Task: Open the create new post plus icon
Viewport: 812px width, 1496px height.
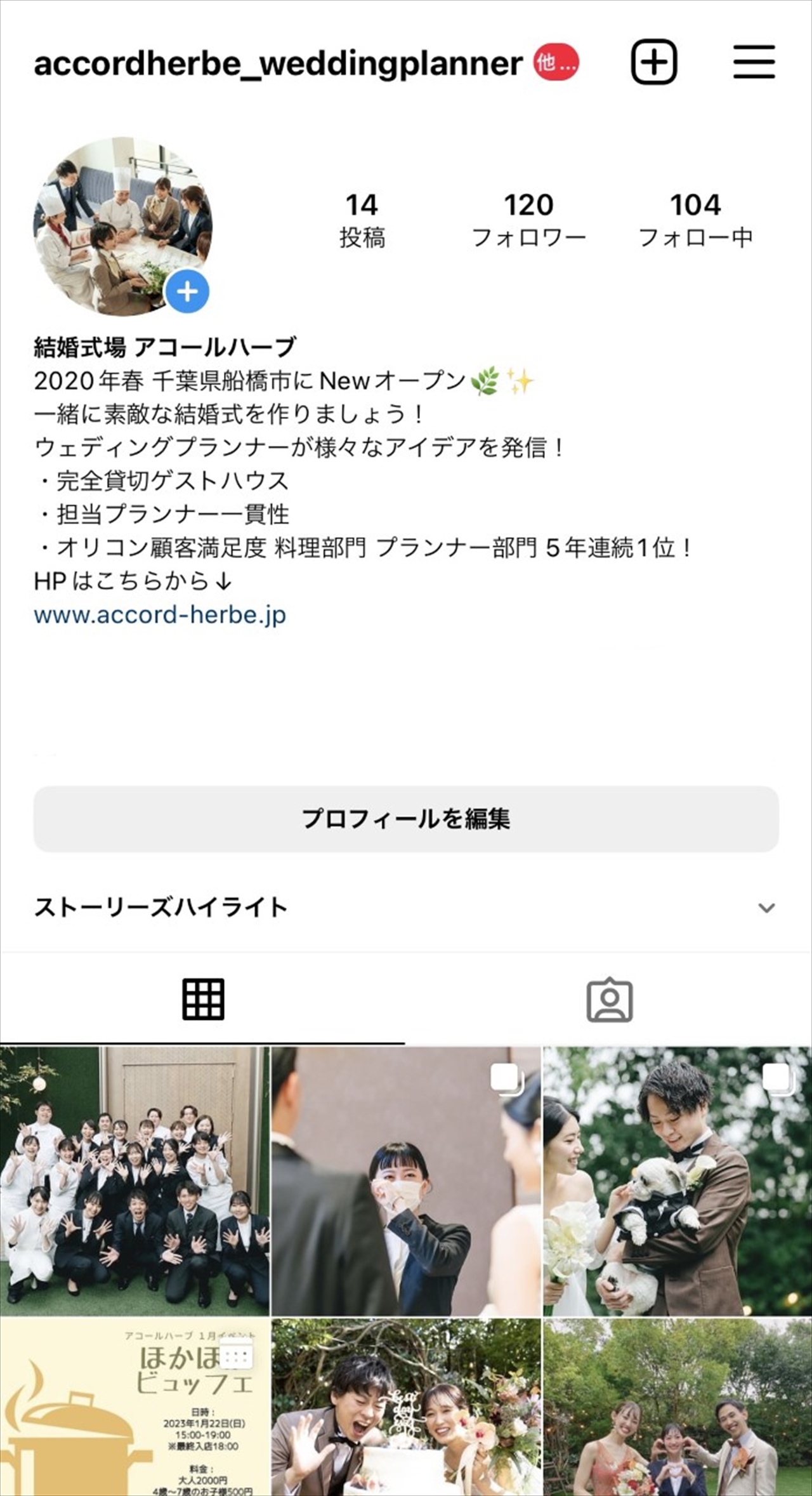Action: pyautogui.click(x=654, y=62)
